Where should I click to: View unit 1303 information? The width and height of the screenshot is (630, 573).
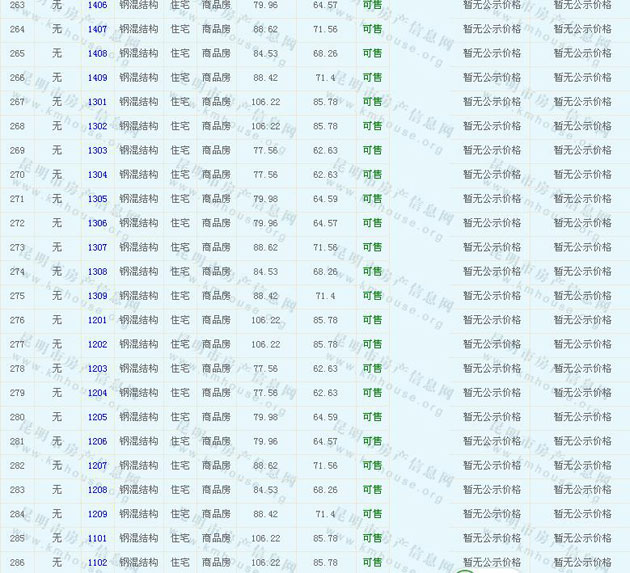(x=97, y=150)
